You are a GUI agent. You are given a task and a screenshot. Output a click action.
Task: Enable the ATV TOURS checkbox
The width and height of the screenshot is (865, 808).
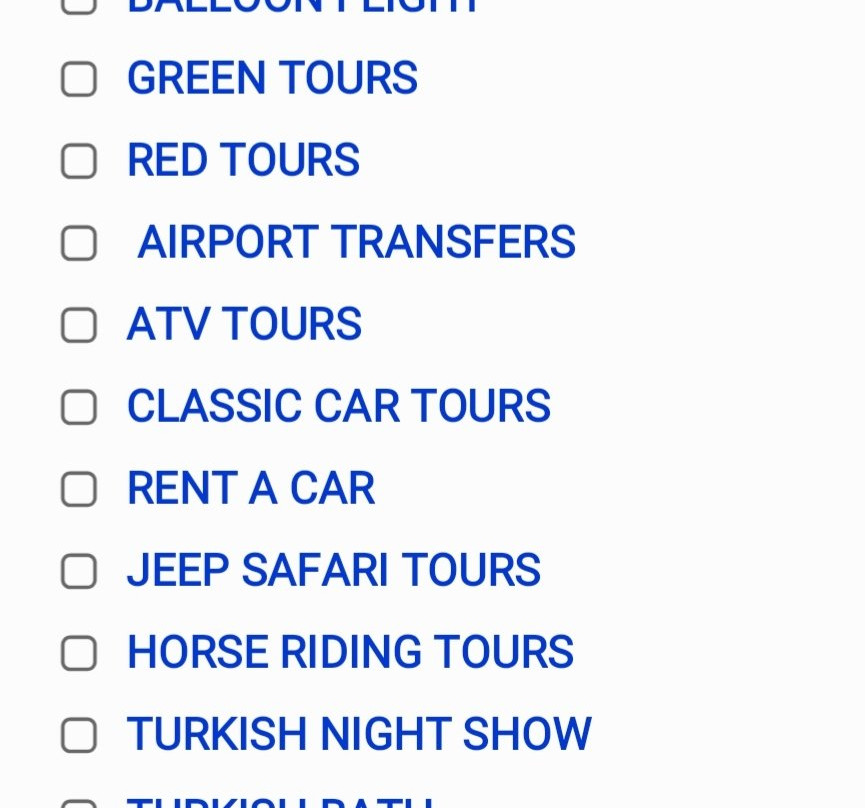click(79, 325)
